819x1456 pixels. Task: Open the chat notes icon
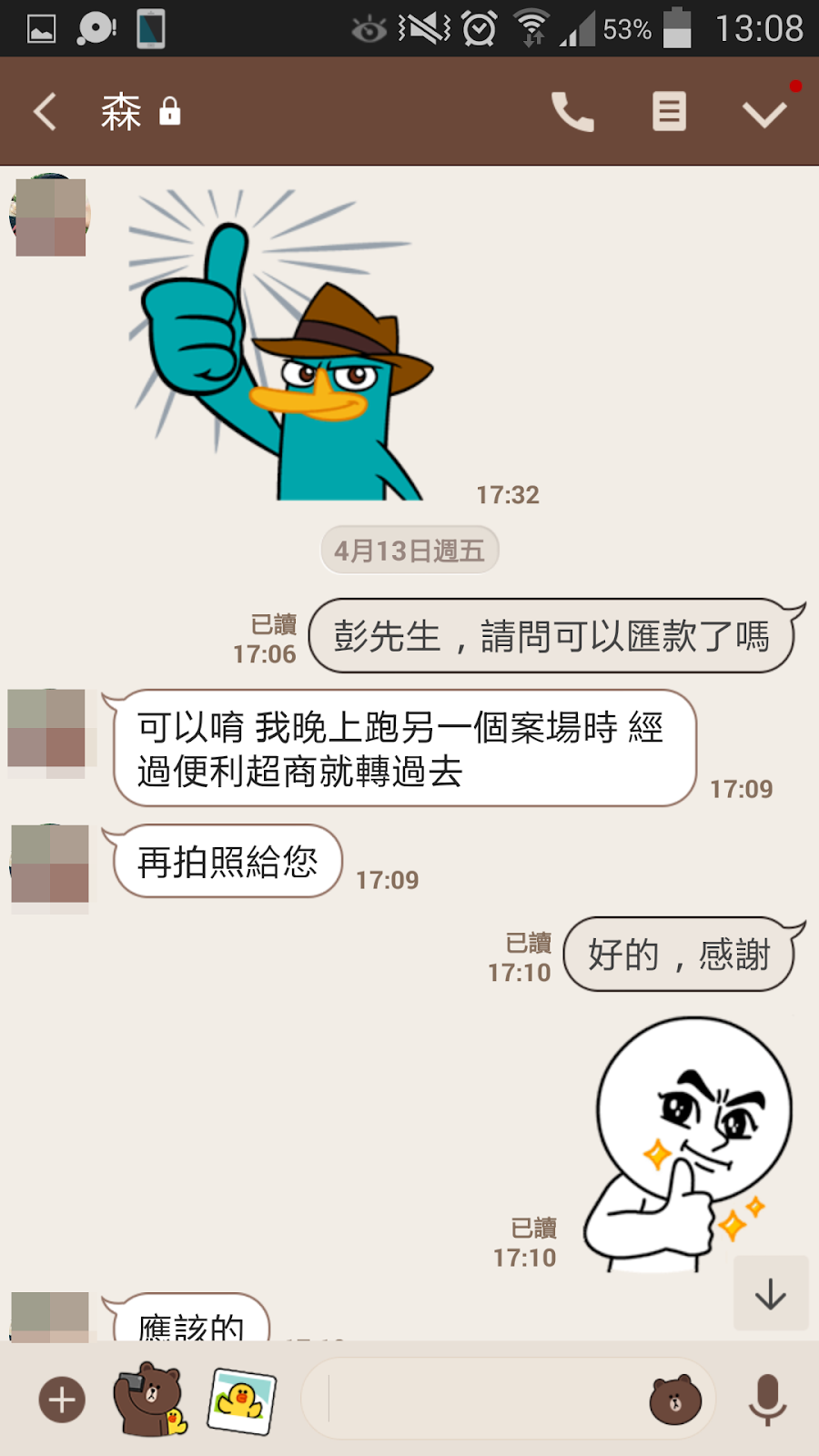pos(669,113)
